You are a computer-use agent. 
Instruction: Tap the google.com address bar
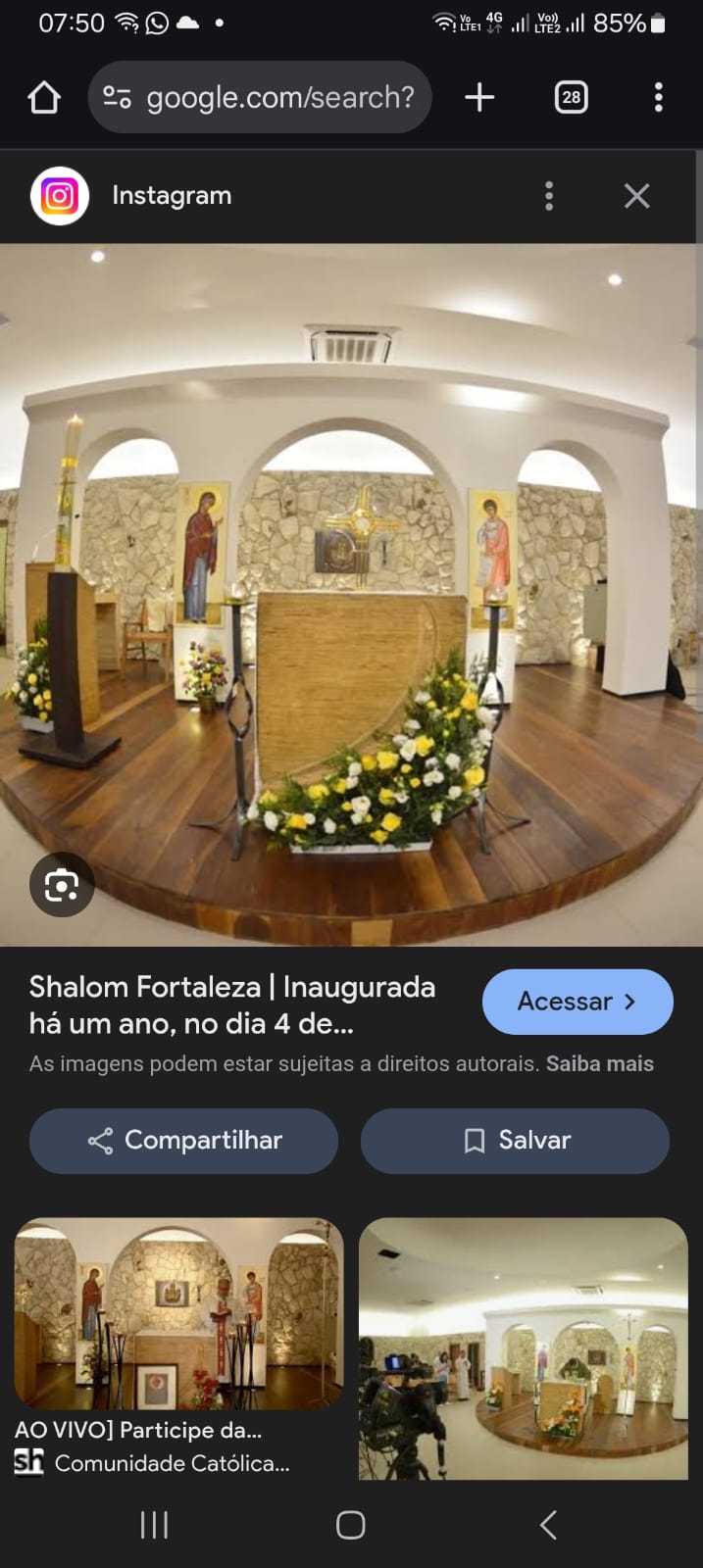[261, 98]
